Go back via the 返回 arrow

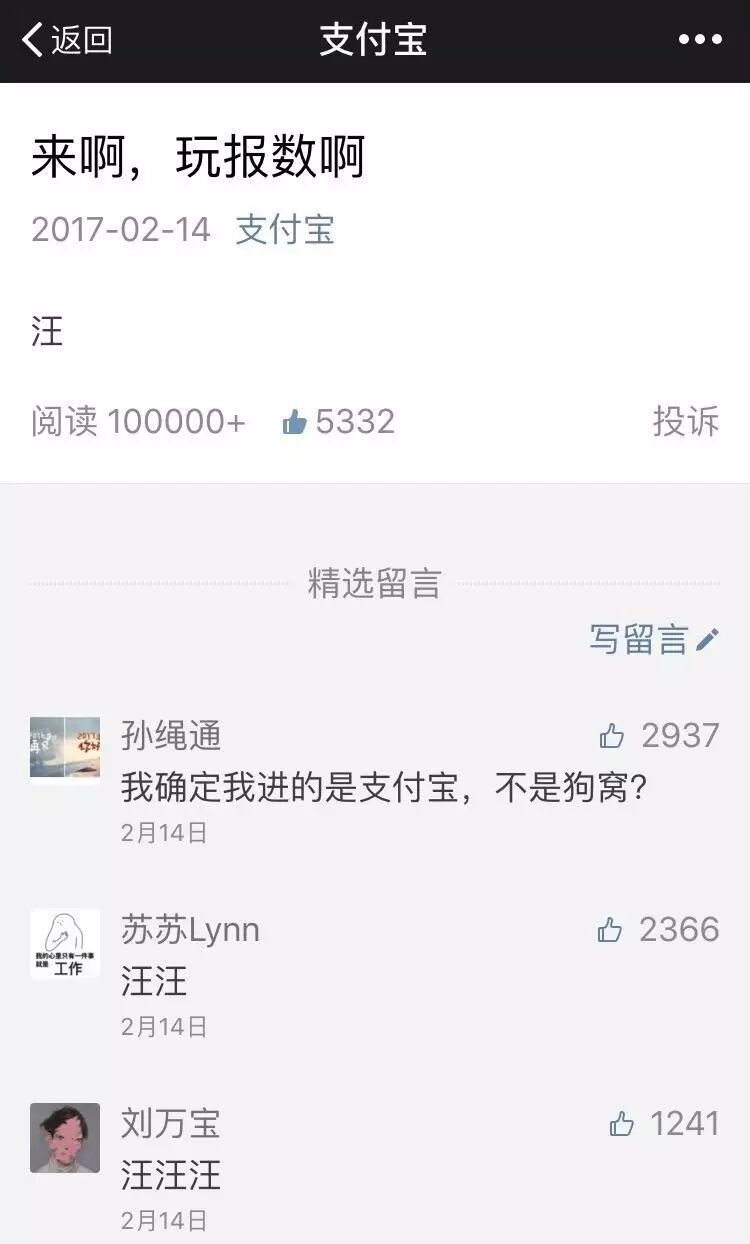pos(66,40)
